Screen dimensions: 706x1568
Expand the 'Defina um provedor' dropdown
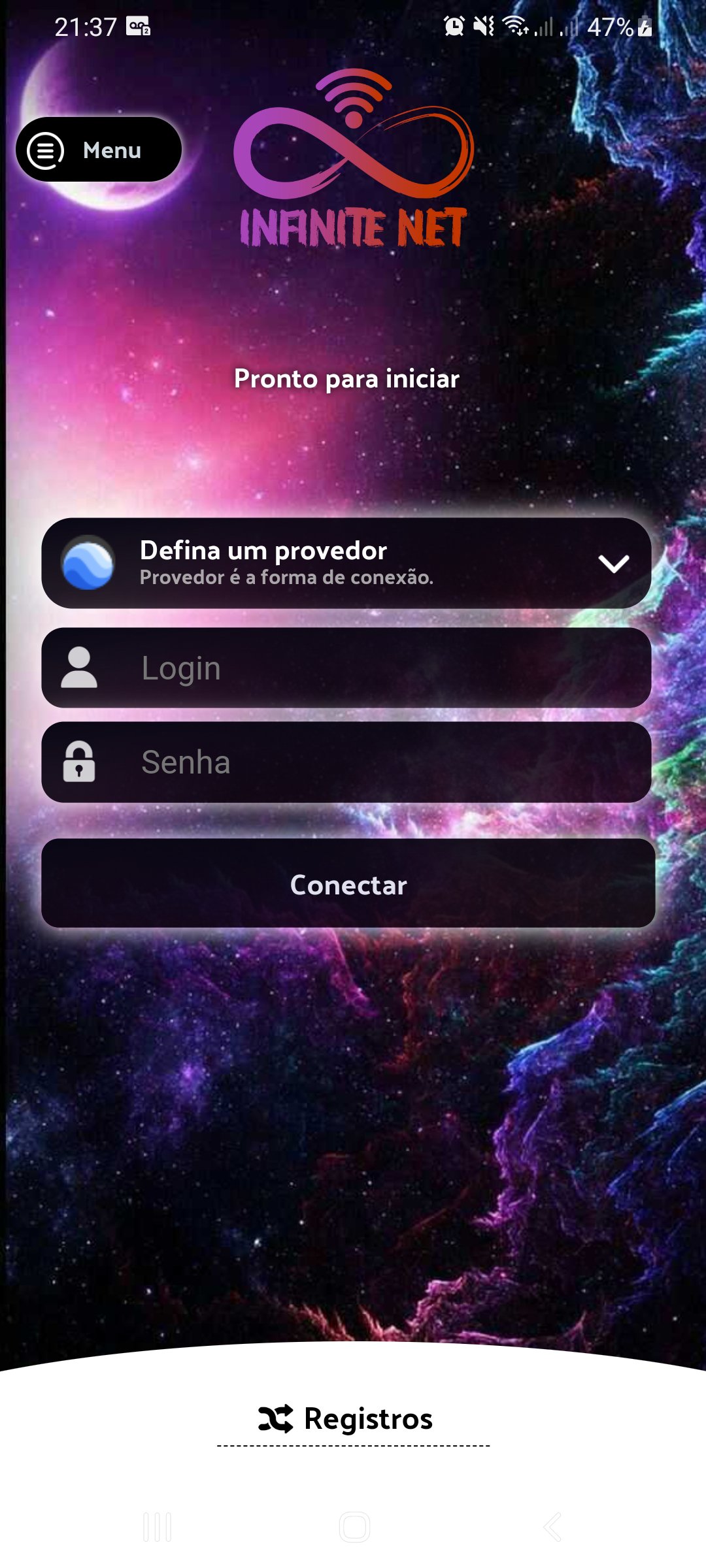346,563
